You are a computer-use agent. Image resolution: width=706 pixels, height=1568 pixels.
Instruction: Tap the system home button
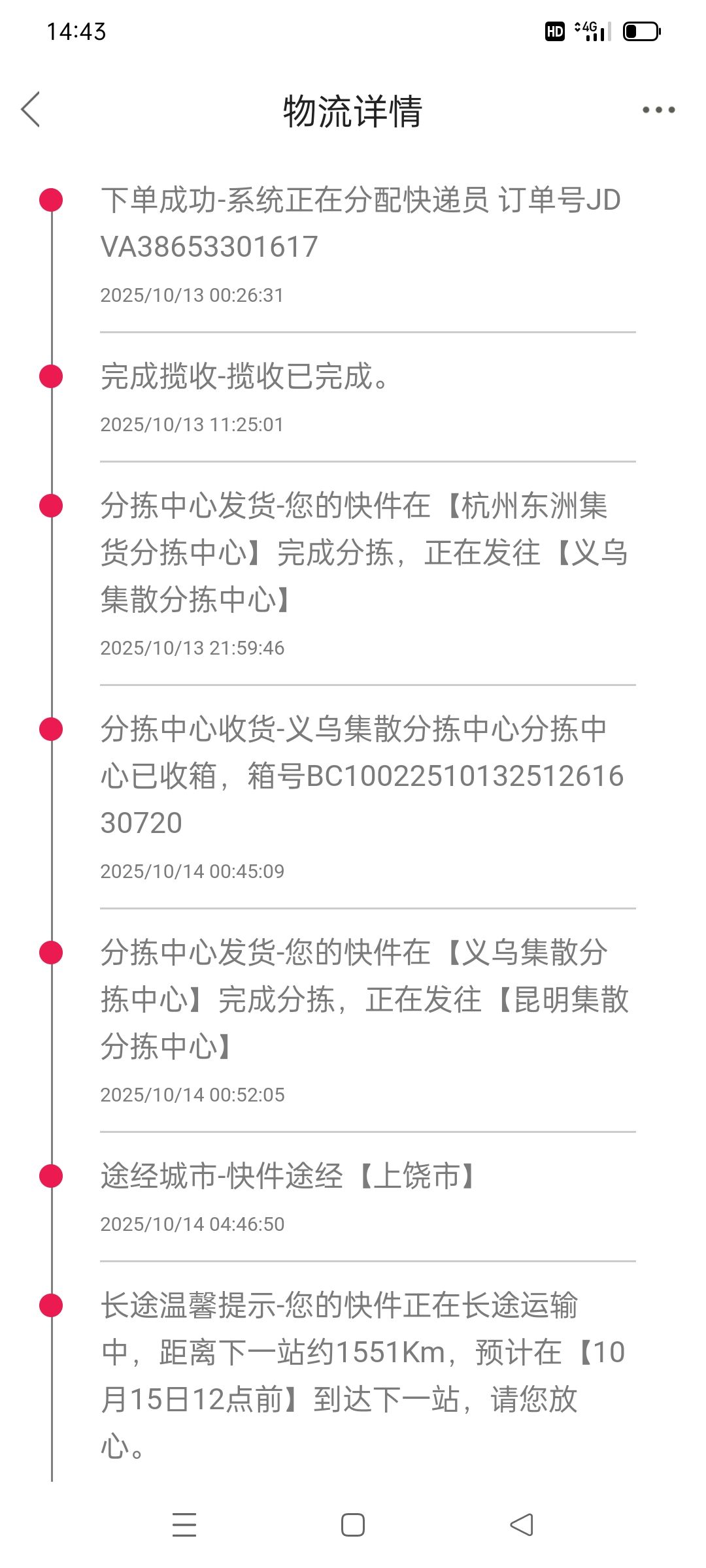353,1525
